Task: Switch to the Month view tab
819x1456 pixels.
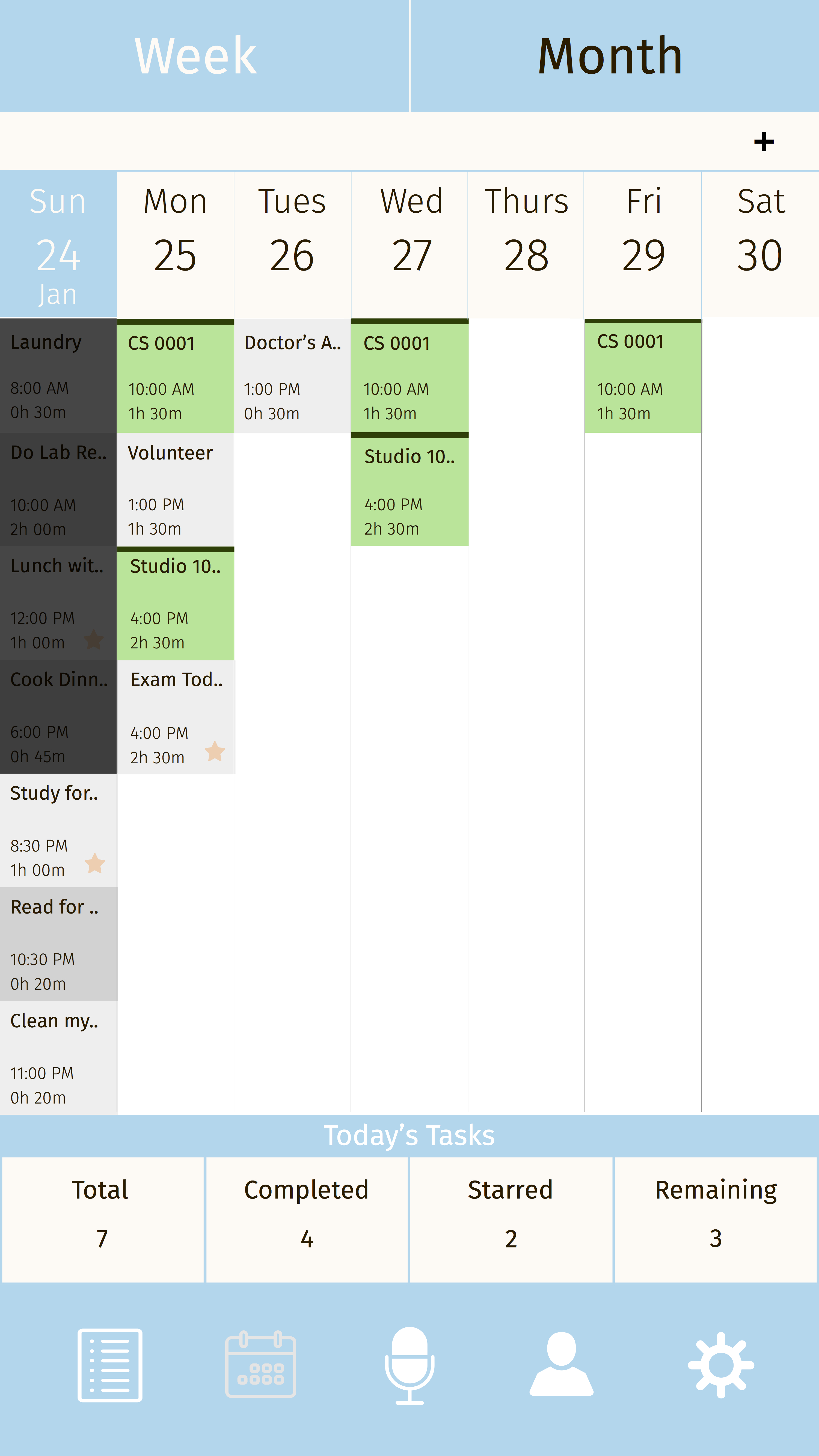Action: pos(615,56)
